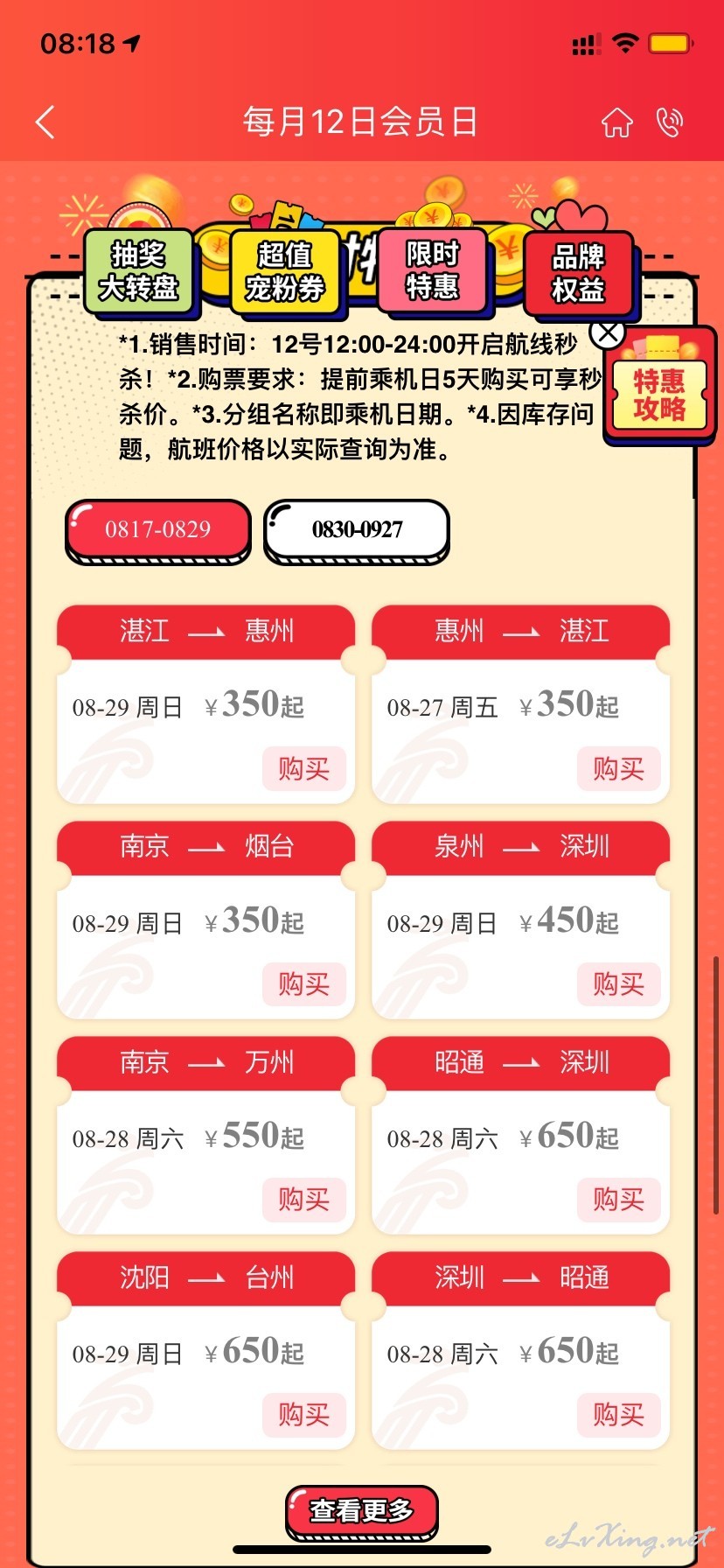
Task: Purchase the 南京 to 烟台 ticket
Action: pos(304,984)
